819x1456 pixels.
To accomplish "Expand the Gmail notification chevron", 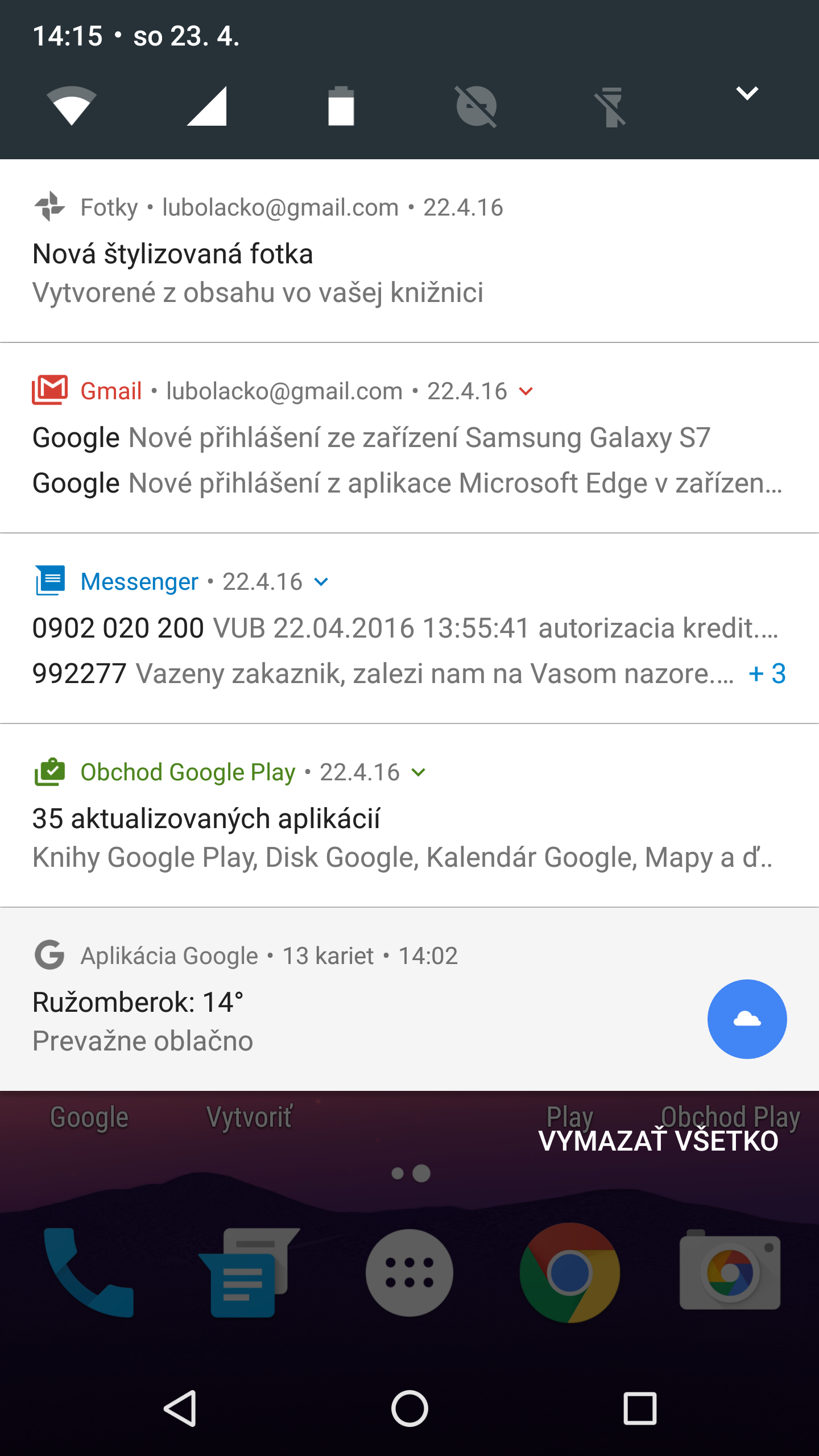I will (x=527, y=391).
